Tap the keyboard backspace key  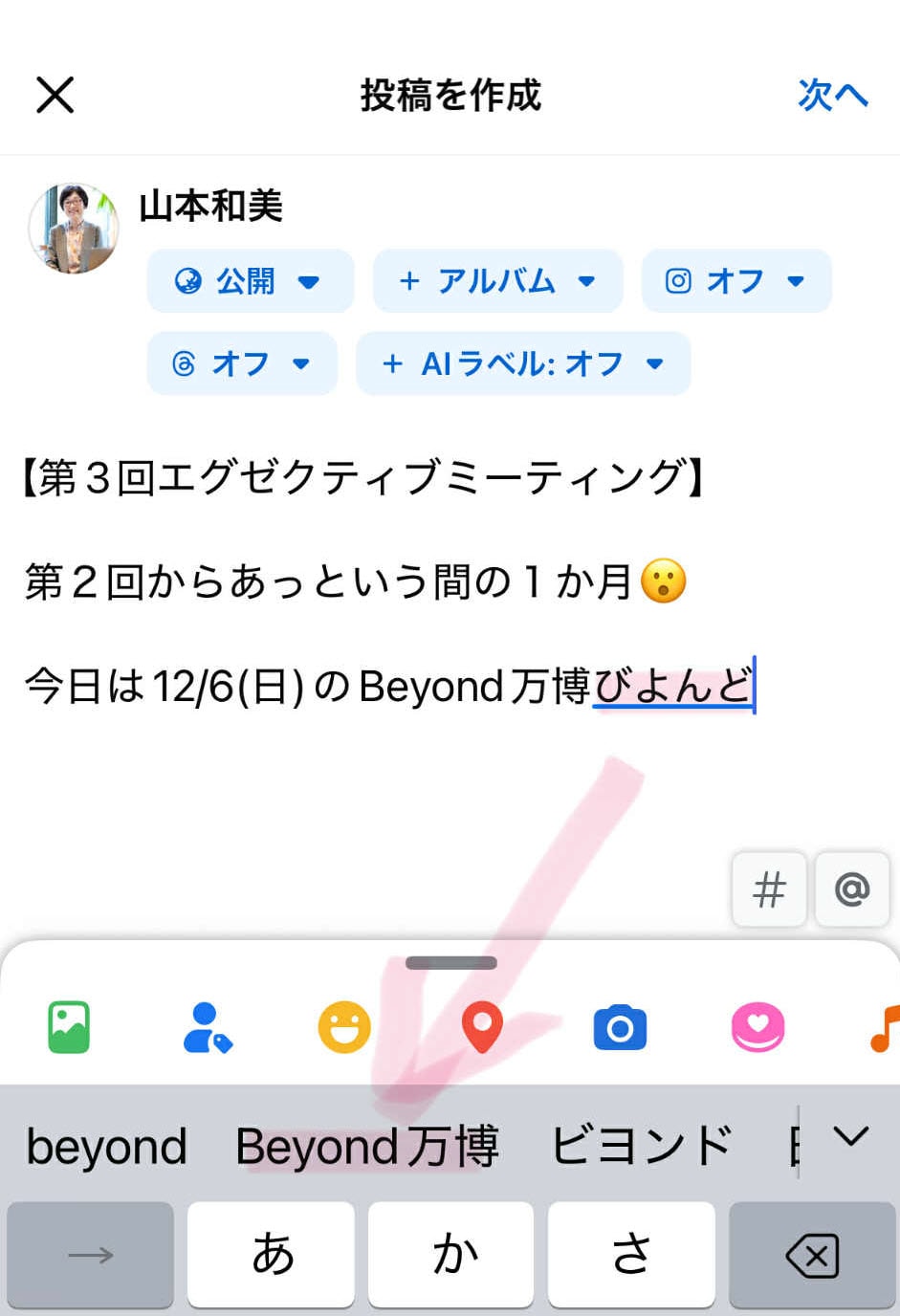click(x=812, y=1255)
